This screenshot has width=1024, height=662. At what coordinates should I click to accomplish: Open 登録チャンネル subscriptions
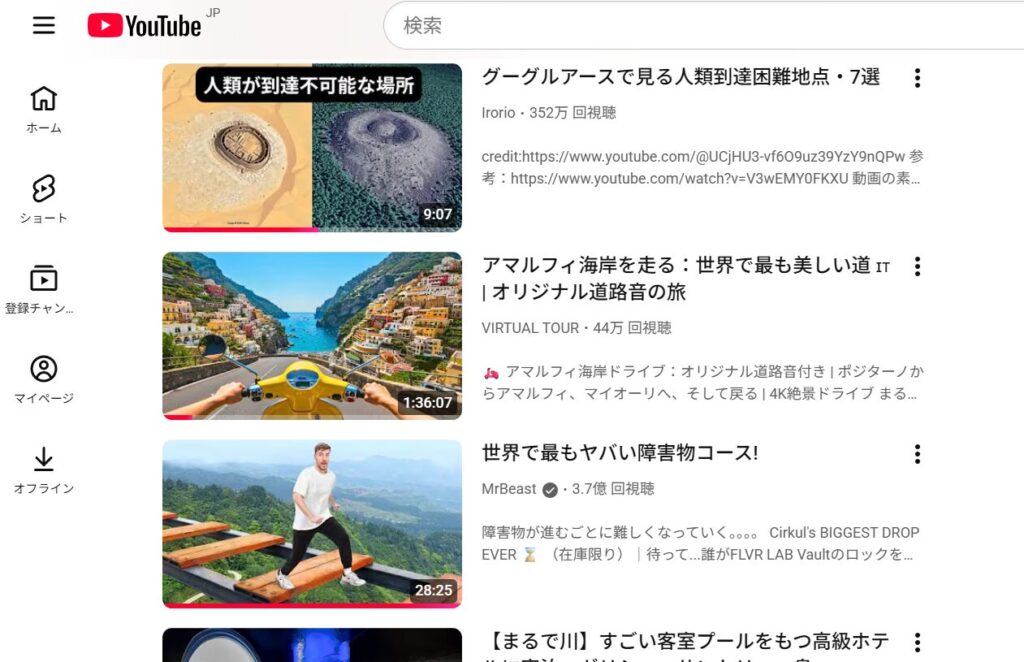point(43,290)
